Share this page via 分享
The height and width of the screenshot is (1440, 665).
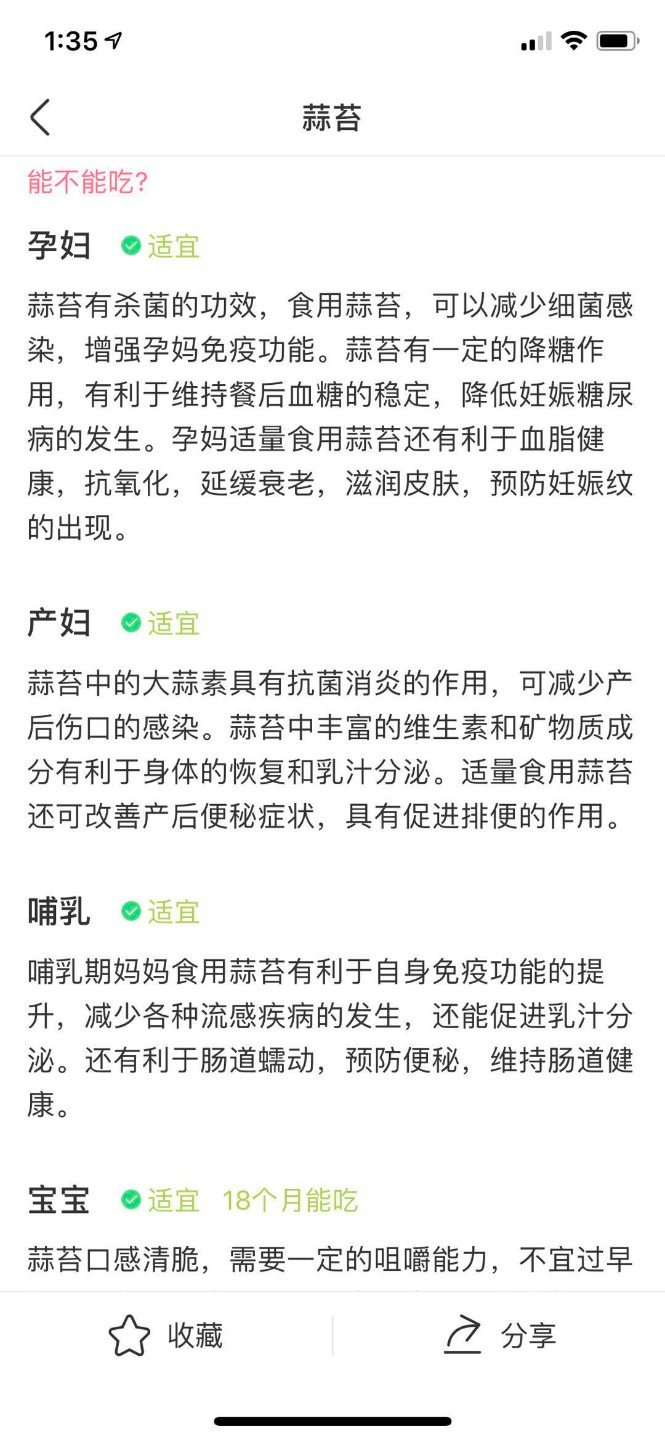(x=499, y=1336)
